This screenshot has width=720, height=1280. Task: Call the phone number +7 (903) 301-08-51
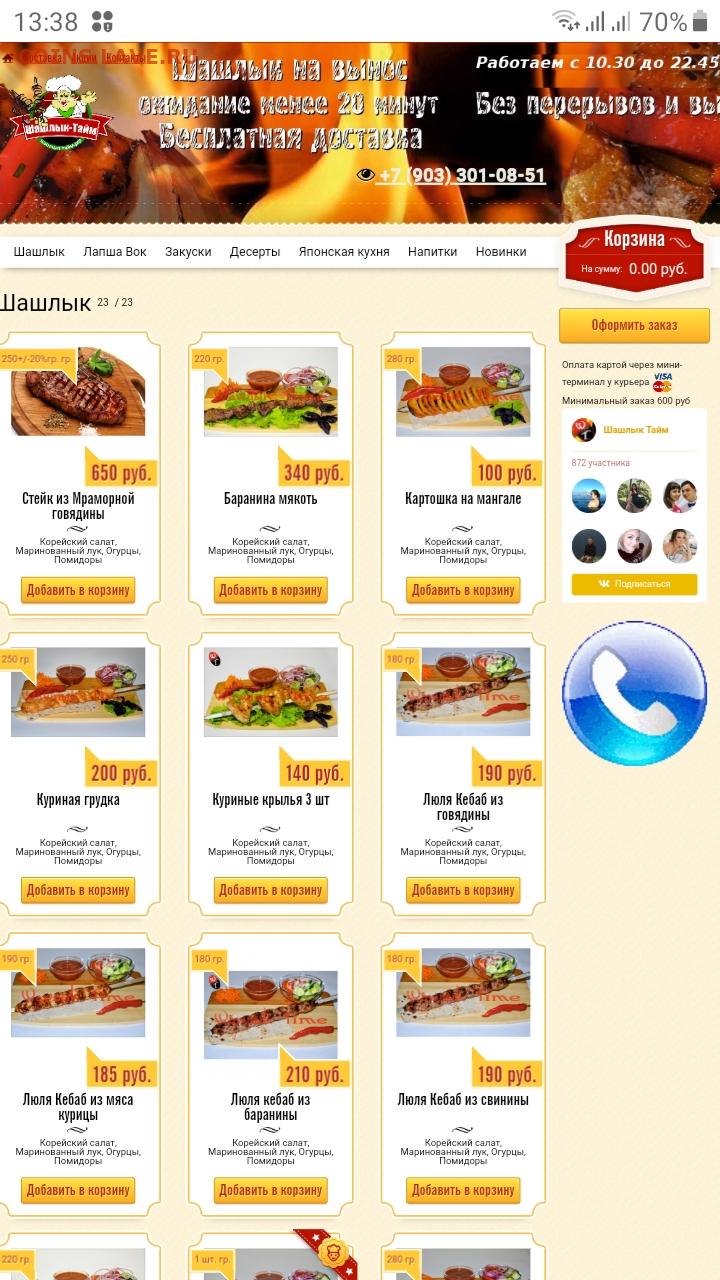(461, 175)
